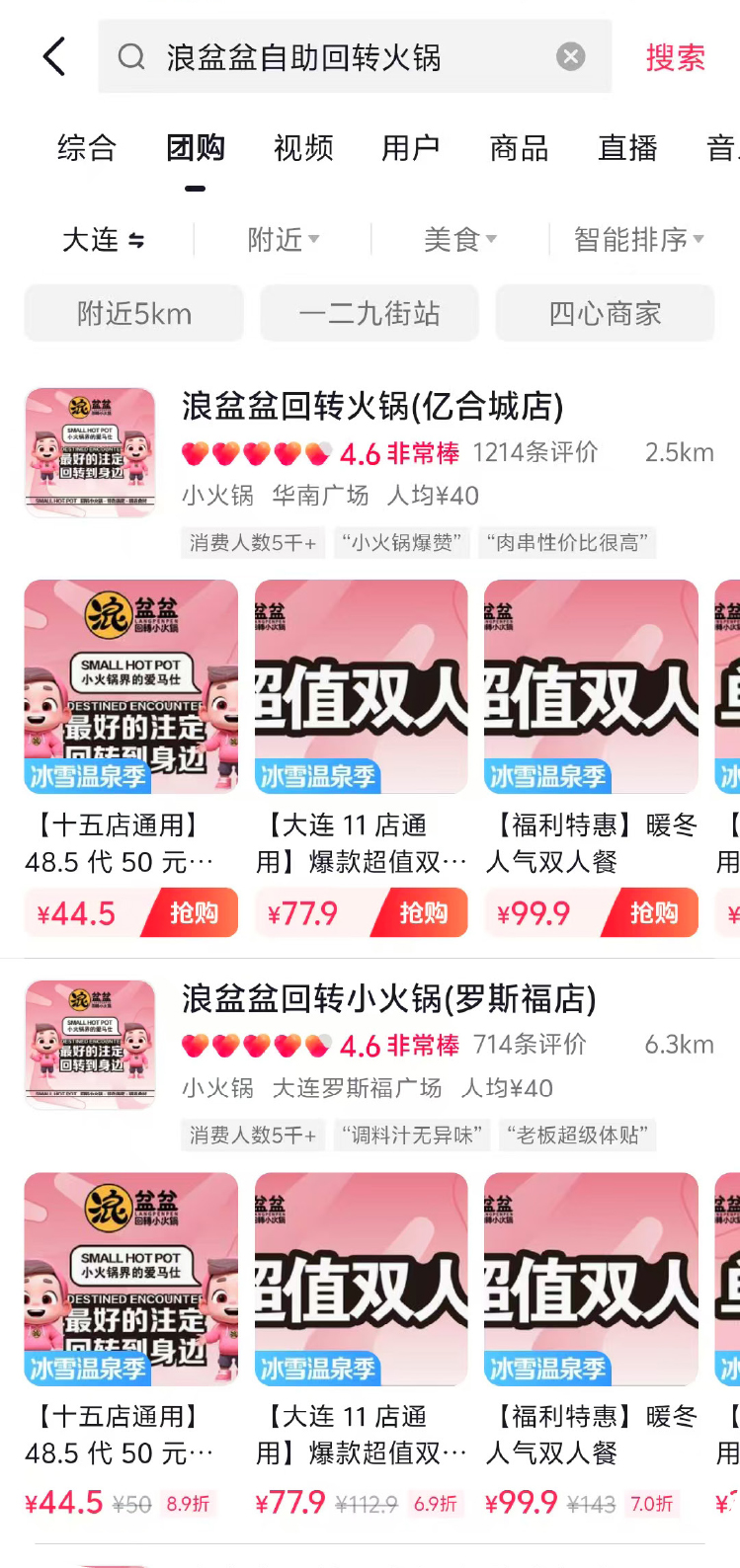Viewport: 740px width, 1568px height.
Task: Tap the 搜索 button
Action: point(675,58)
